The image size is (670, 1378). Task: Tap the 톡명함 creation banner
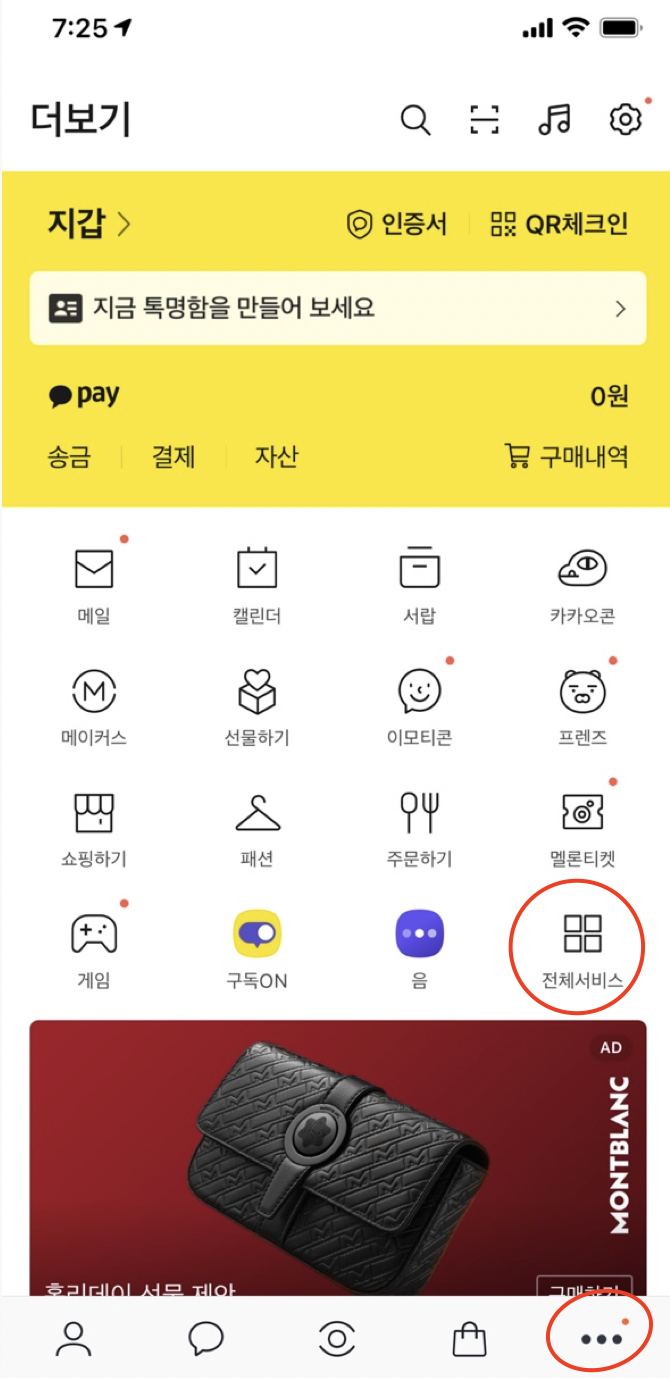pyautogui.click(x=337, y=308)
